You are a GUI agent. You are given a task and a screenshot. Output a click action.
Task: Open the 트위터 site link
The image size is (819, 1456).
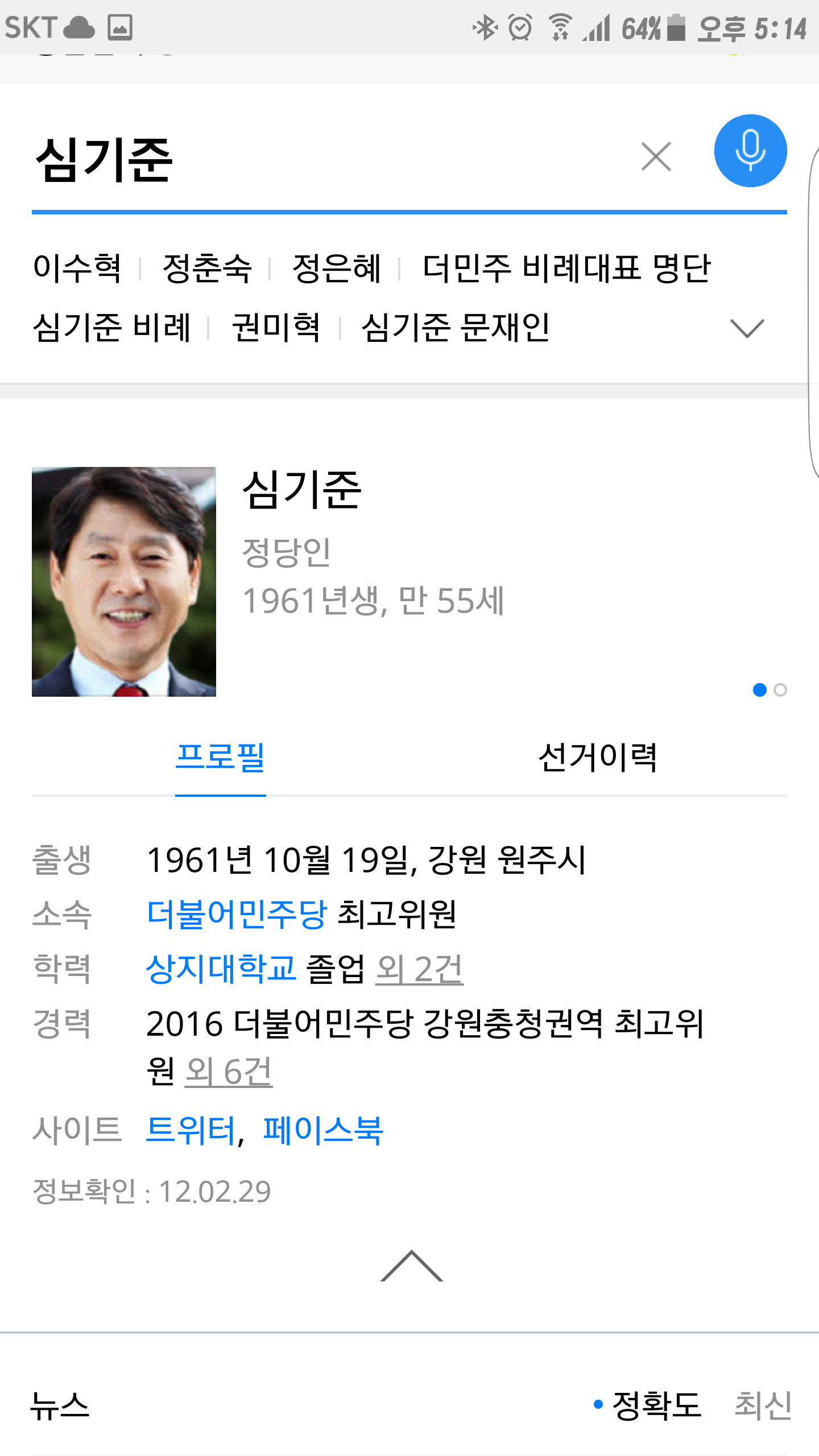tap(191, 1130)
